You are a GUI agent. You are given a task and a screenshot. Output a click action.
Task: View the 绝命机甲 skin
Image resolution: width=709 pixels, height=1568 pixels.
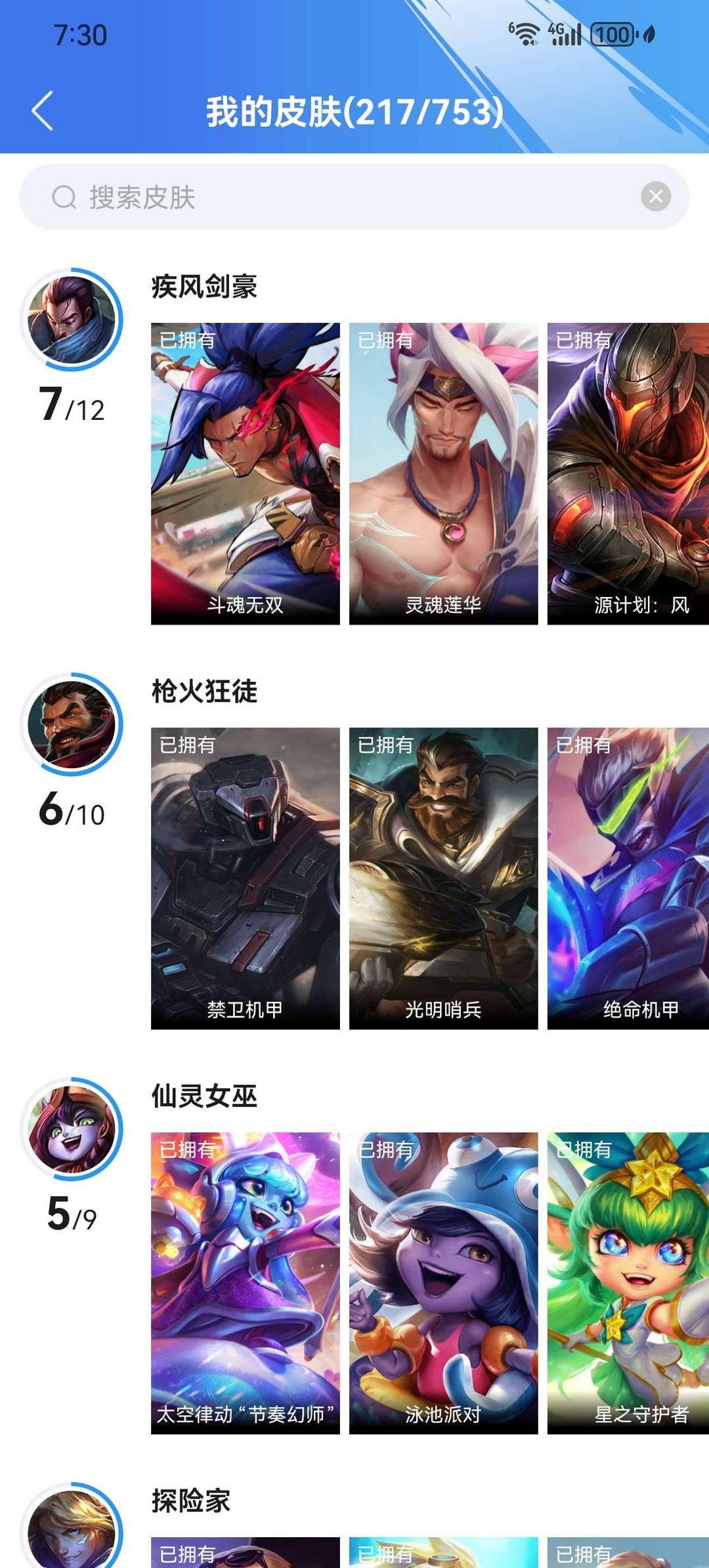point(628,878)
